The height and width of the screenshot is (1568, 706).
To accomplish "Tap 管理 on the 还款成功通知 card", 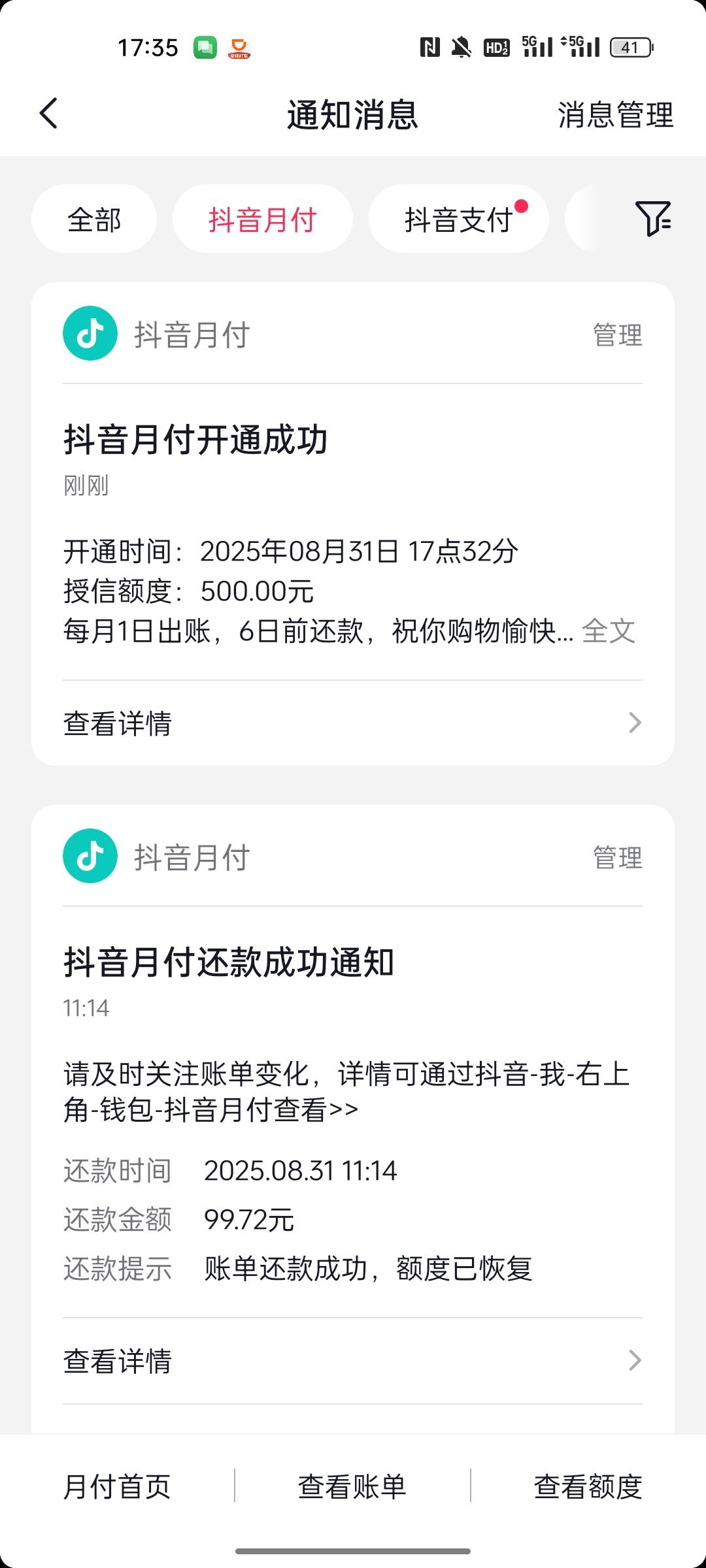I will tap(618, 858).
